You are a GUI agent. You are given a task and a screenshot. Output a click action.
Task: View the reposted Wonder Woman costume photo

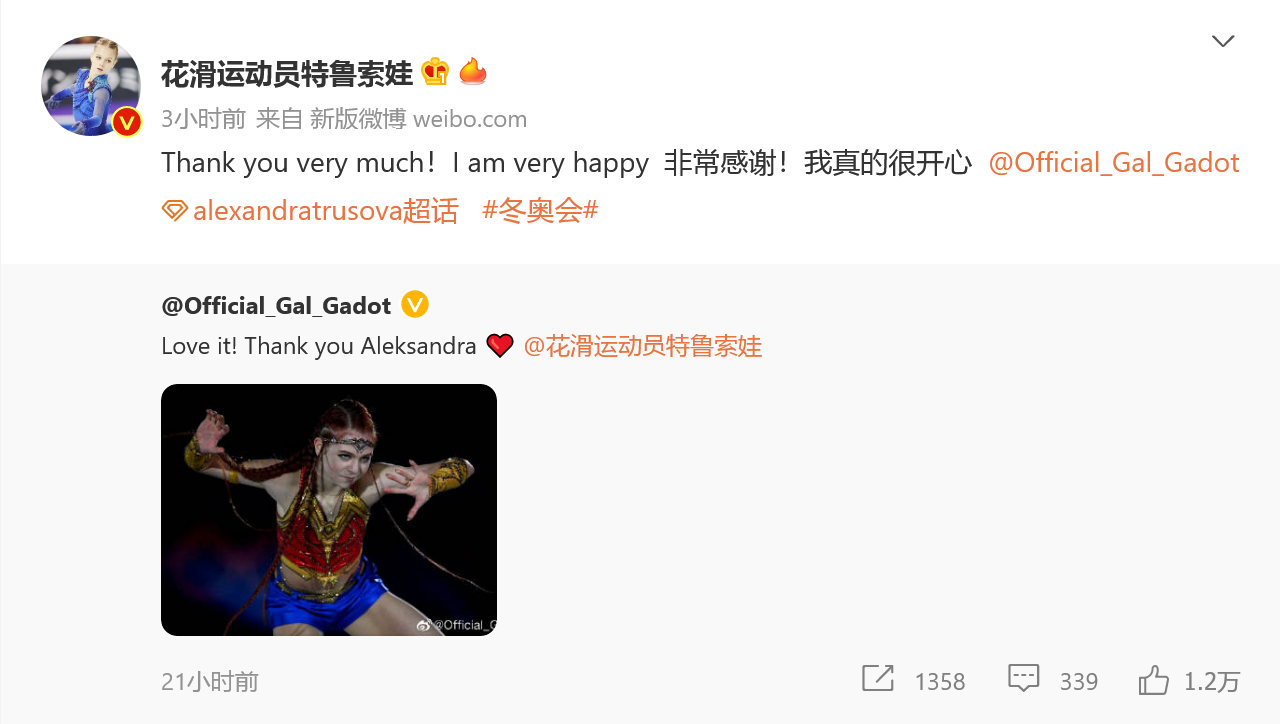[x=328, y=509]
